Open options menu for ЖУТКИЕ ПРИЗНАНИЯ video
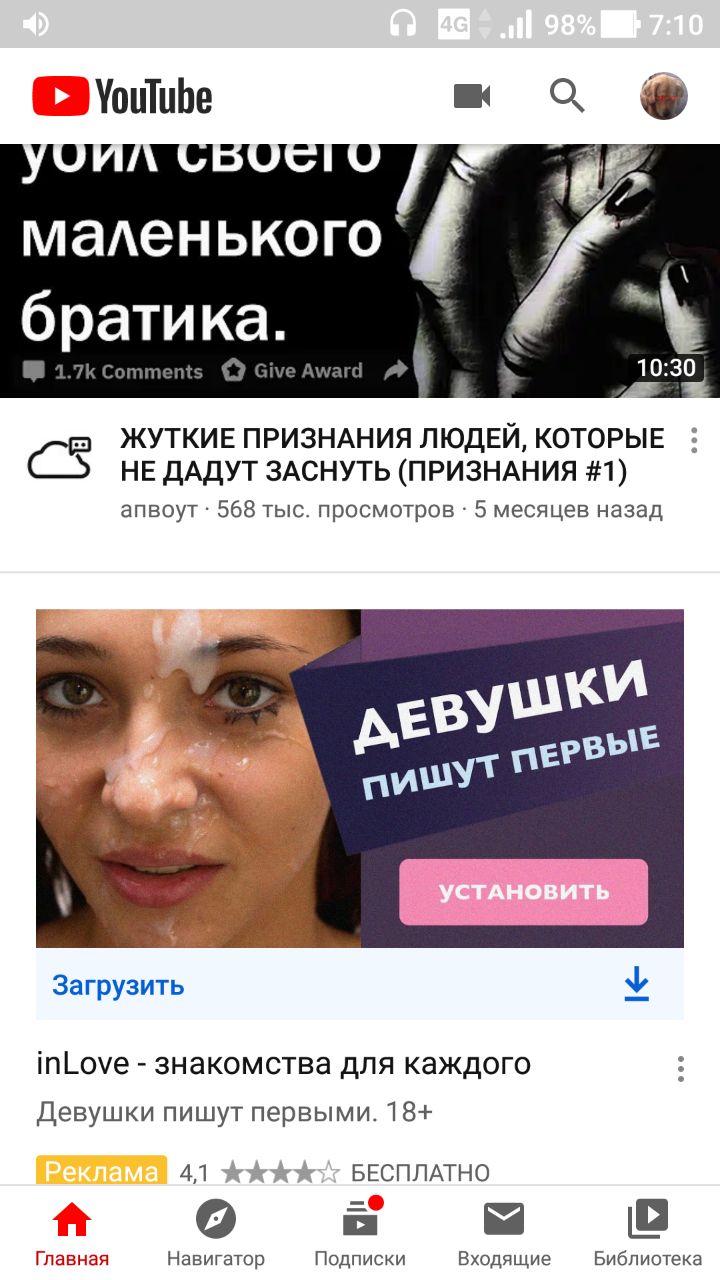The image size is (720, 1280). tap(694, 441)
